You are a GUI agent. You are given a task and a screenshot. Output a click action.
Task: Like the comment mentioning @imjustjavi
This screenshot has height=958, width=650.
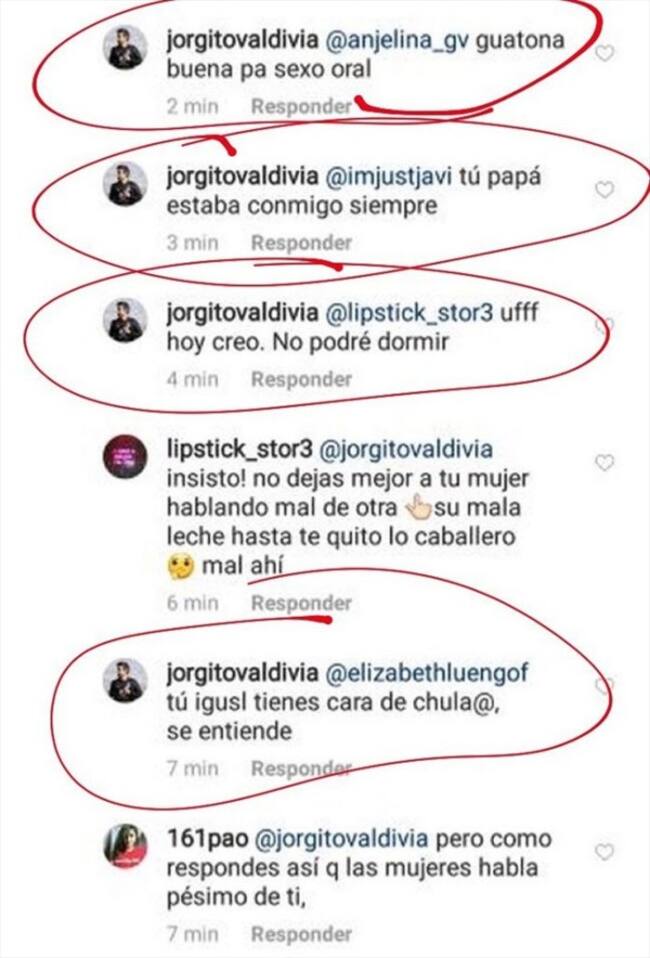(604, 189)
